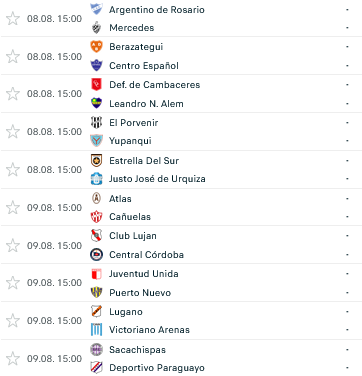Star the Def. de Cambaceres vs Leandro N. Alem fixture
362x376 pixels.
pos(13,94)
